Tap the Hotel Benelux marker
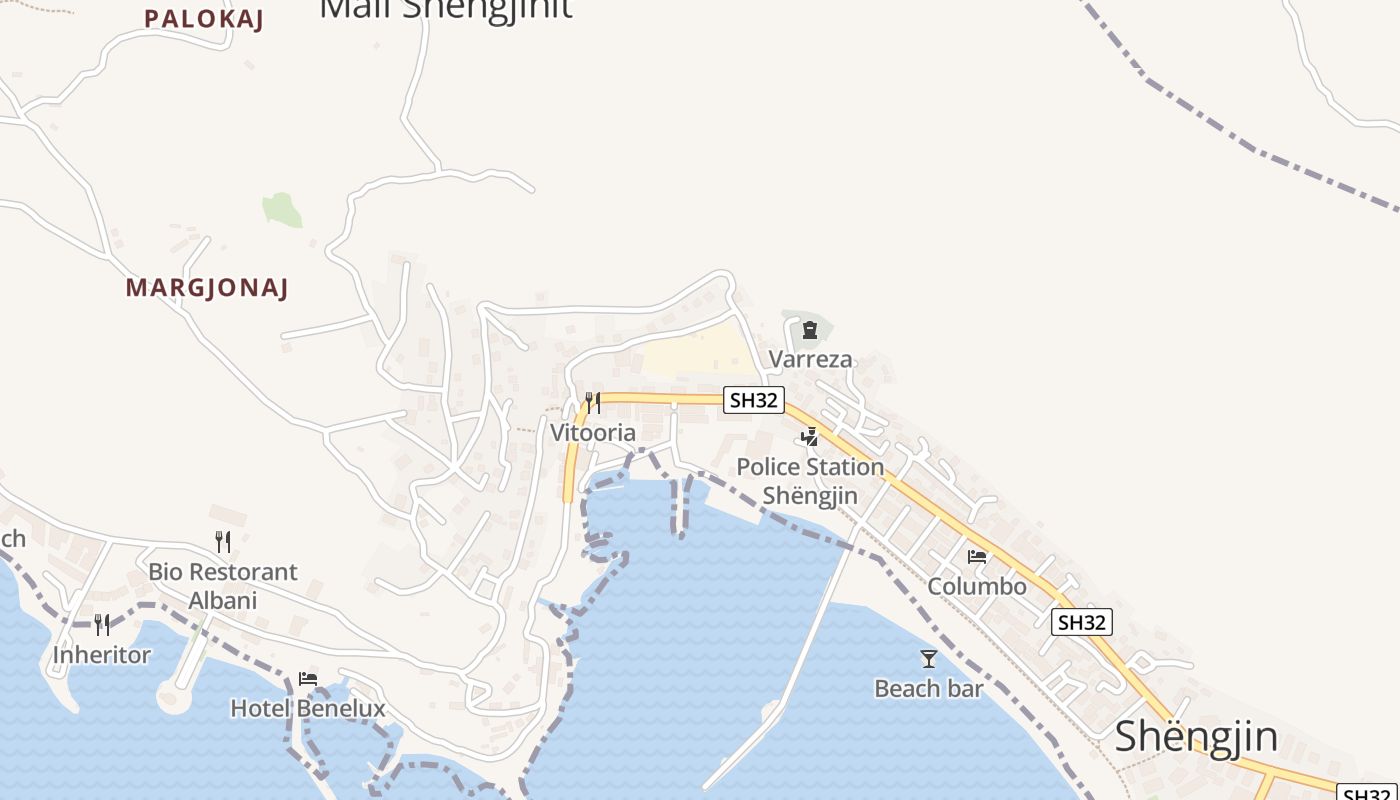This screenshot has height=800, width=1400. [308, 679]
